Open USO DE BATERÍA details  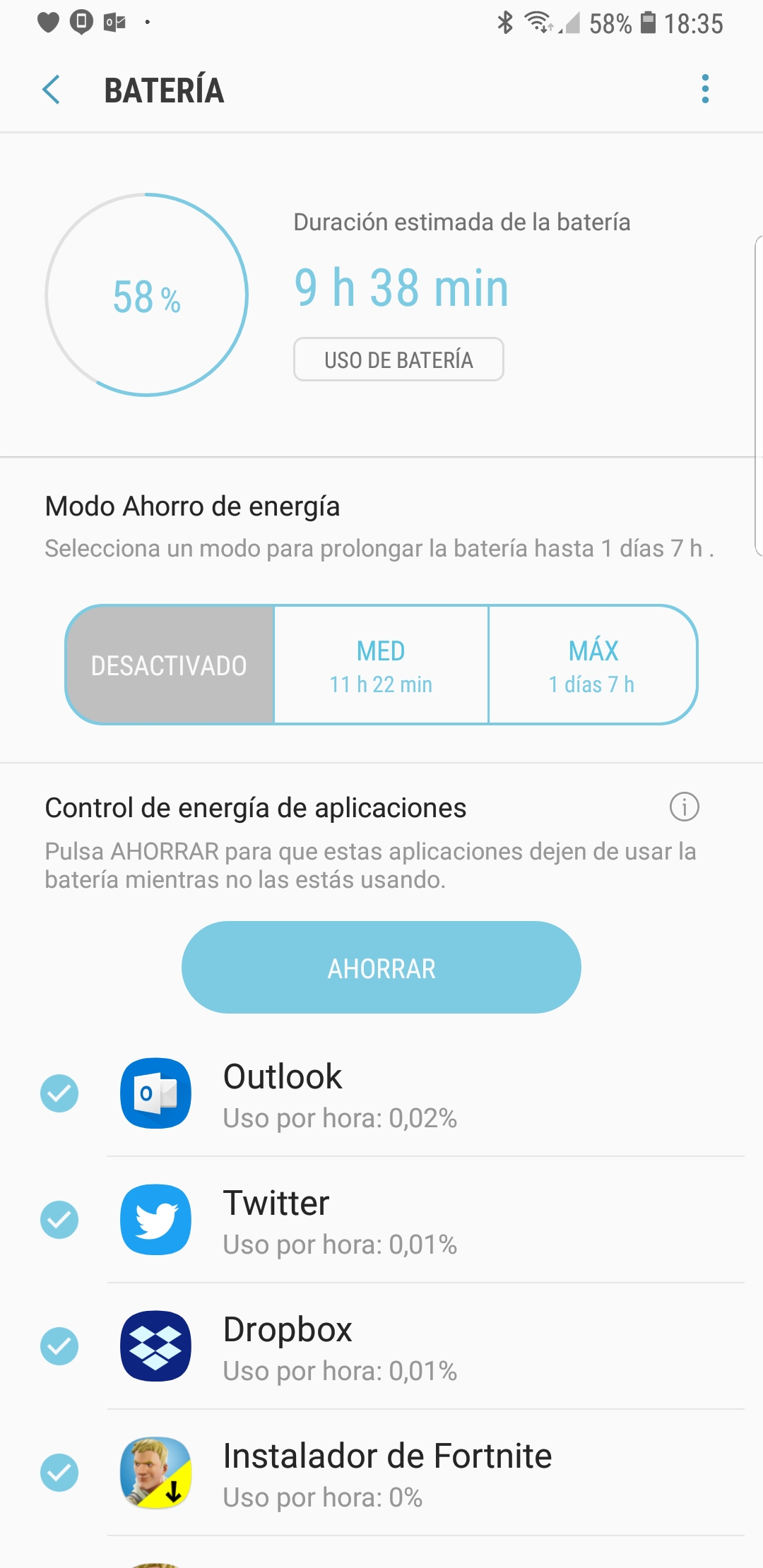[398, 360]
